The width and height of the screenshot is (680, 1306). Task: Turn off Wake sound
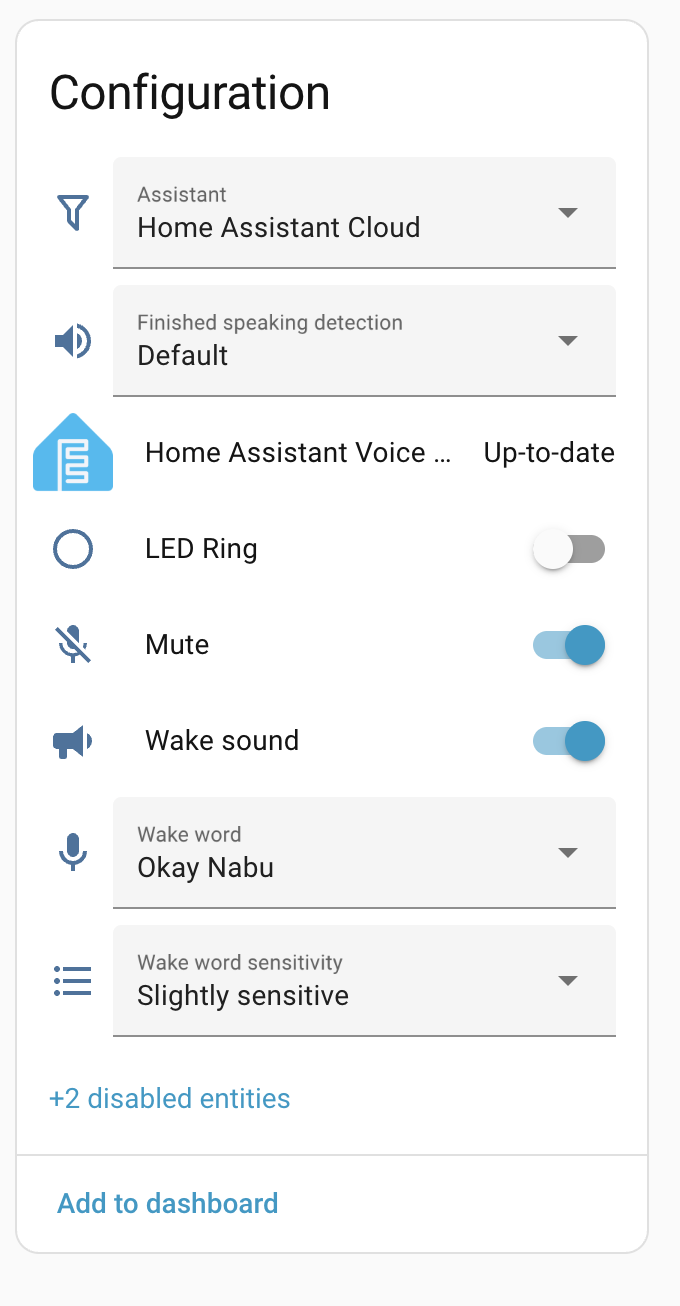point(568,741)
